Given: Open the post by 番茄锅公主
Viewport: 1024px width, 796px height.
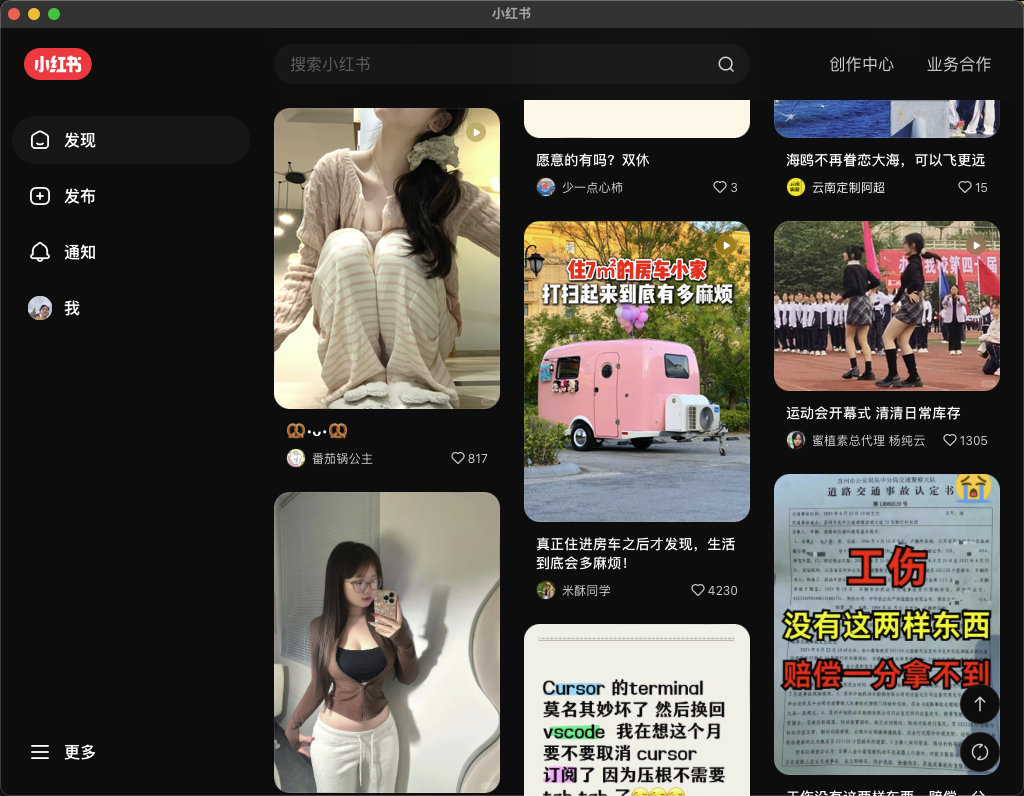Looking at the screenshot, I should click(x=387, y=259).
